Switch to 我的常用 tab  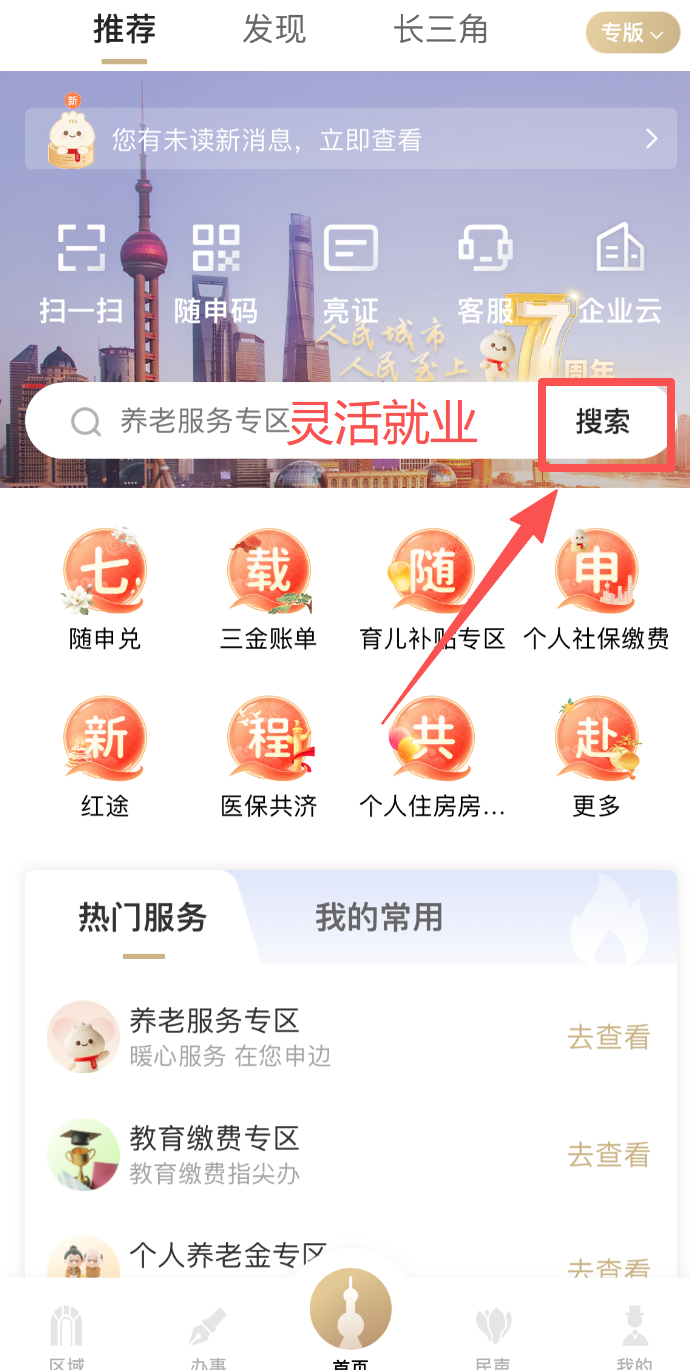(x=378, y=917)
